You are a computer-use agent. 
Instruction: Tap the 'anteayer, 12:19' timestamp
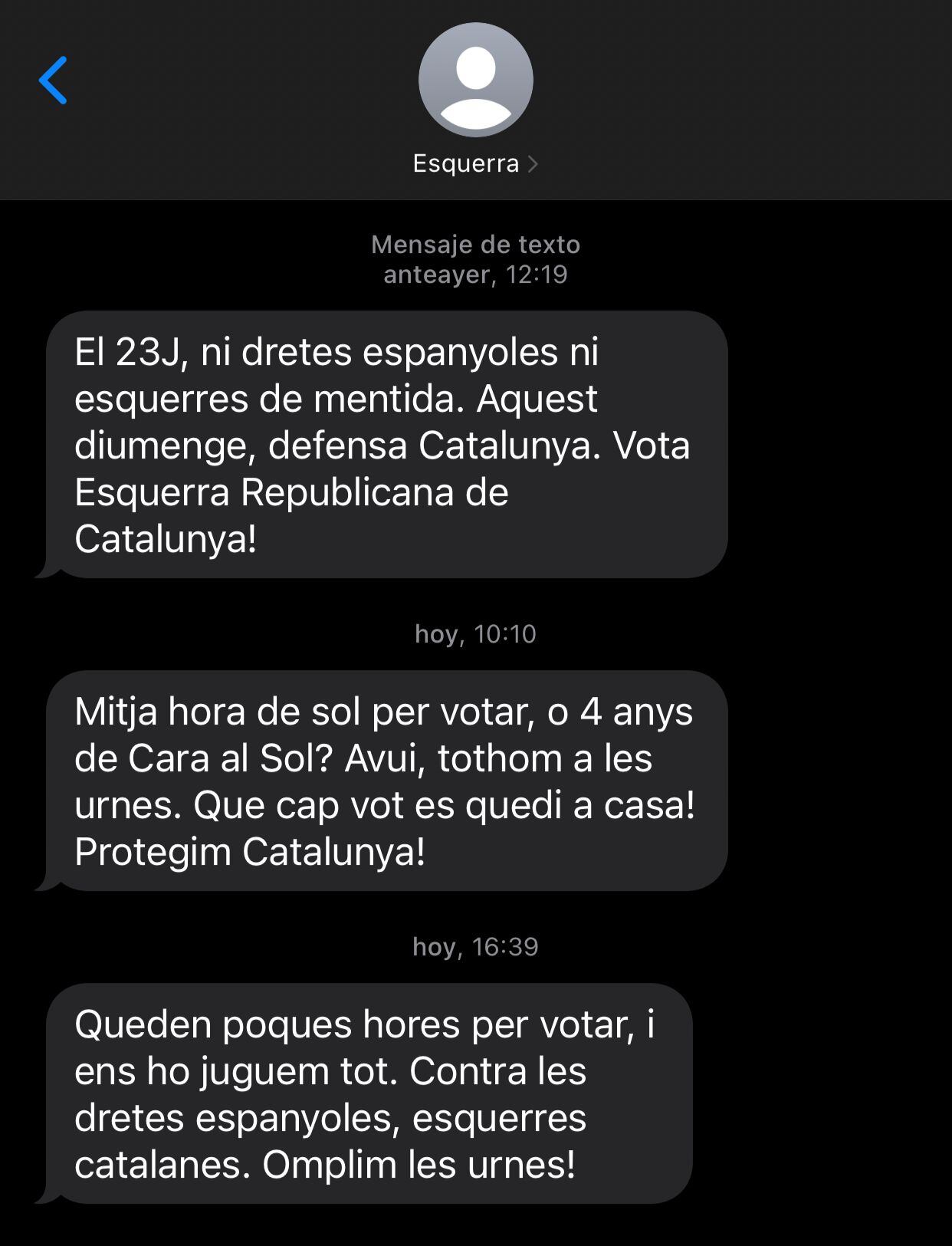pyautogui.click(x=475, y=275)
